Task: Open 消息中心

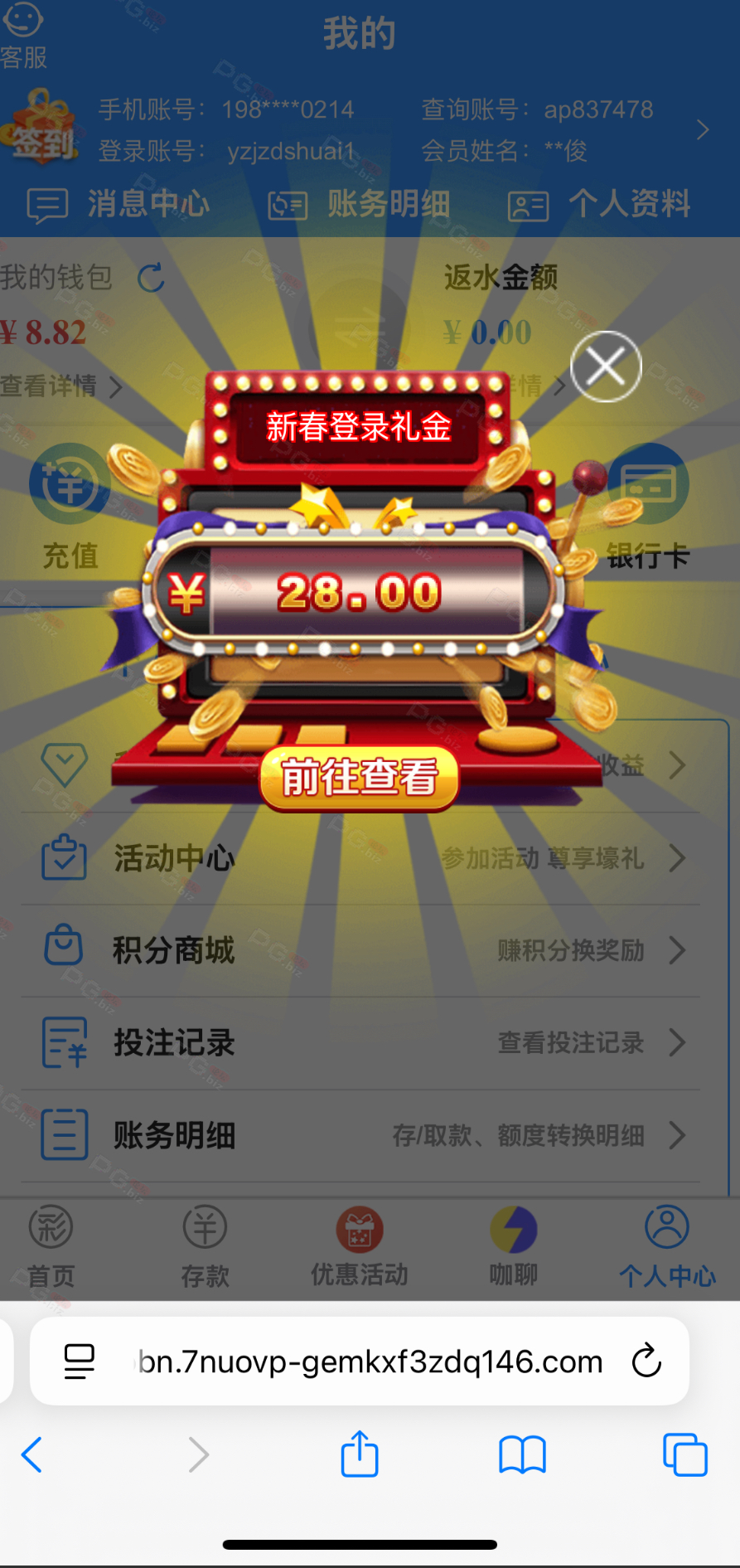Action: pos(119,204)
